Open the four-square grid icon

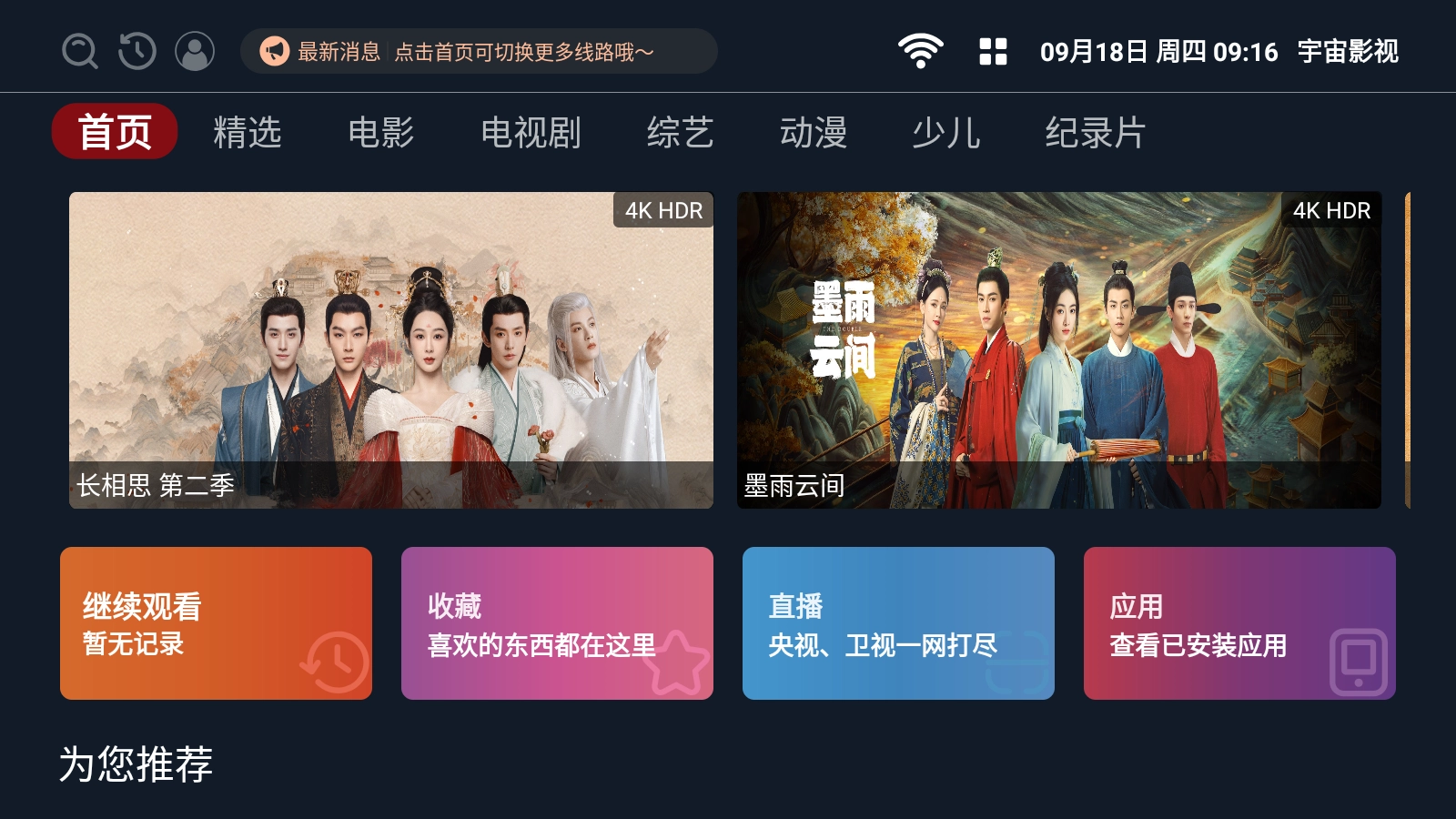click(993, 51)
